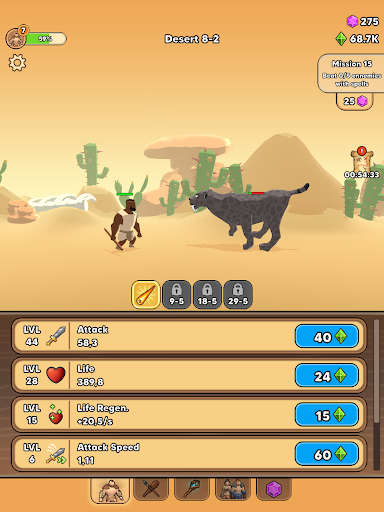Tap the locked 29-5 spell slot
This screenshot has width=384, height=512.
[x=238, y=294]
